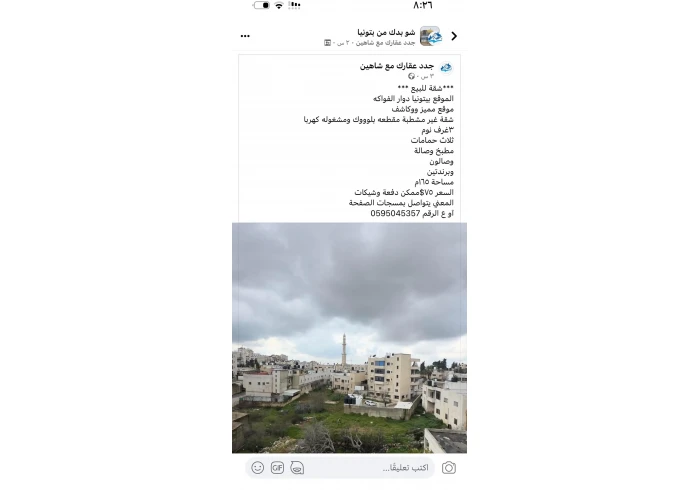The image size is (700, 490).
Task: Go back using the header arrow
Action: pos(454,36)
